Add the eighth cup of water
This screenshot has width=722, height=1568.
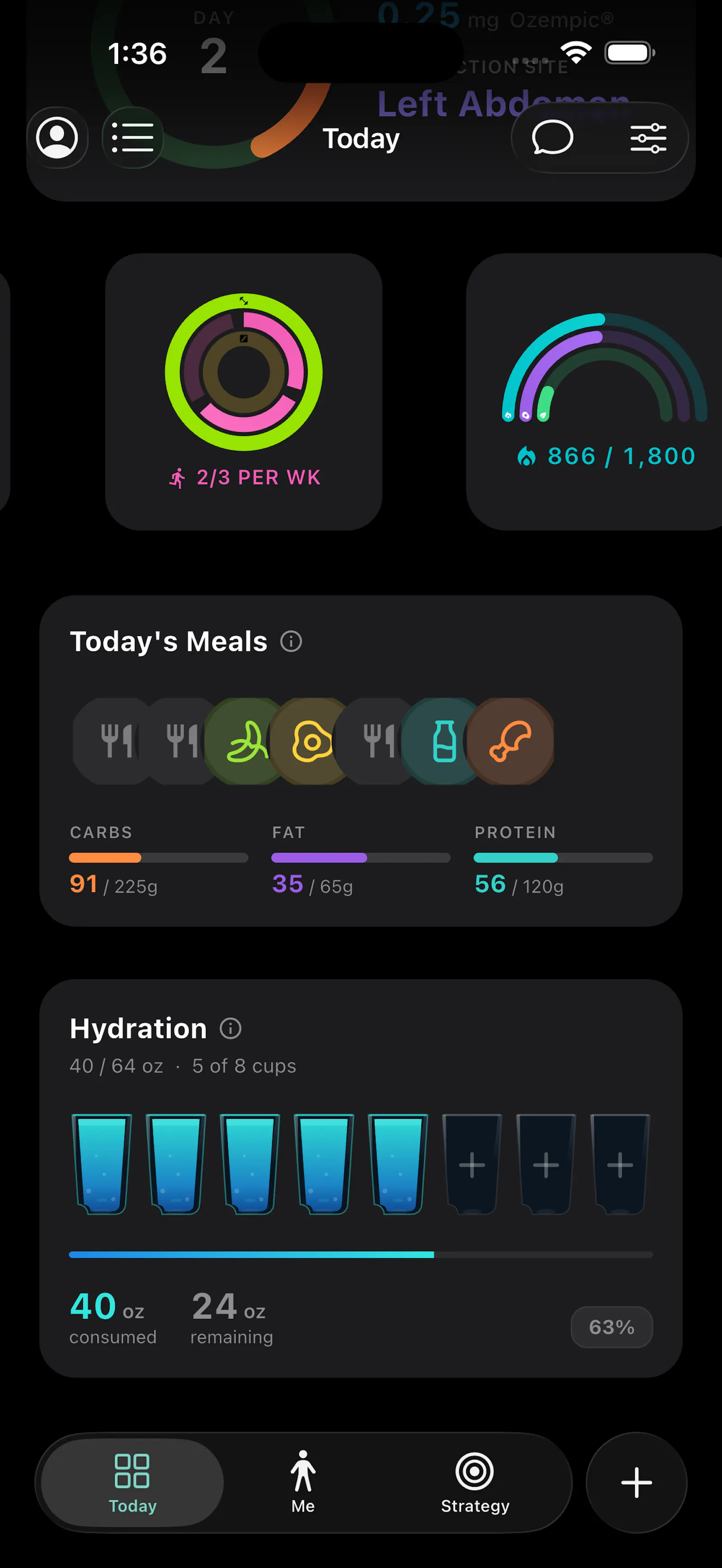[620, 1164]
